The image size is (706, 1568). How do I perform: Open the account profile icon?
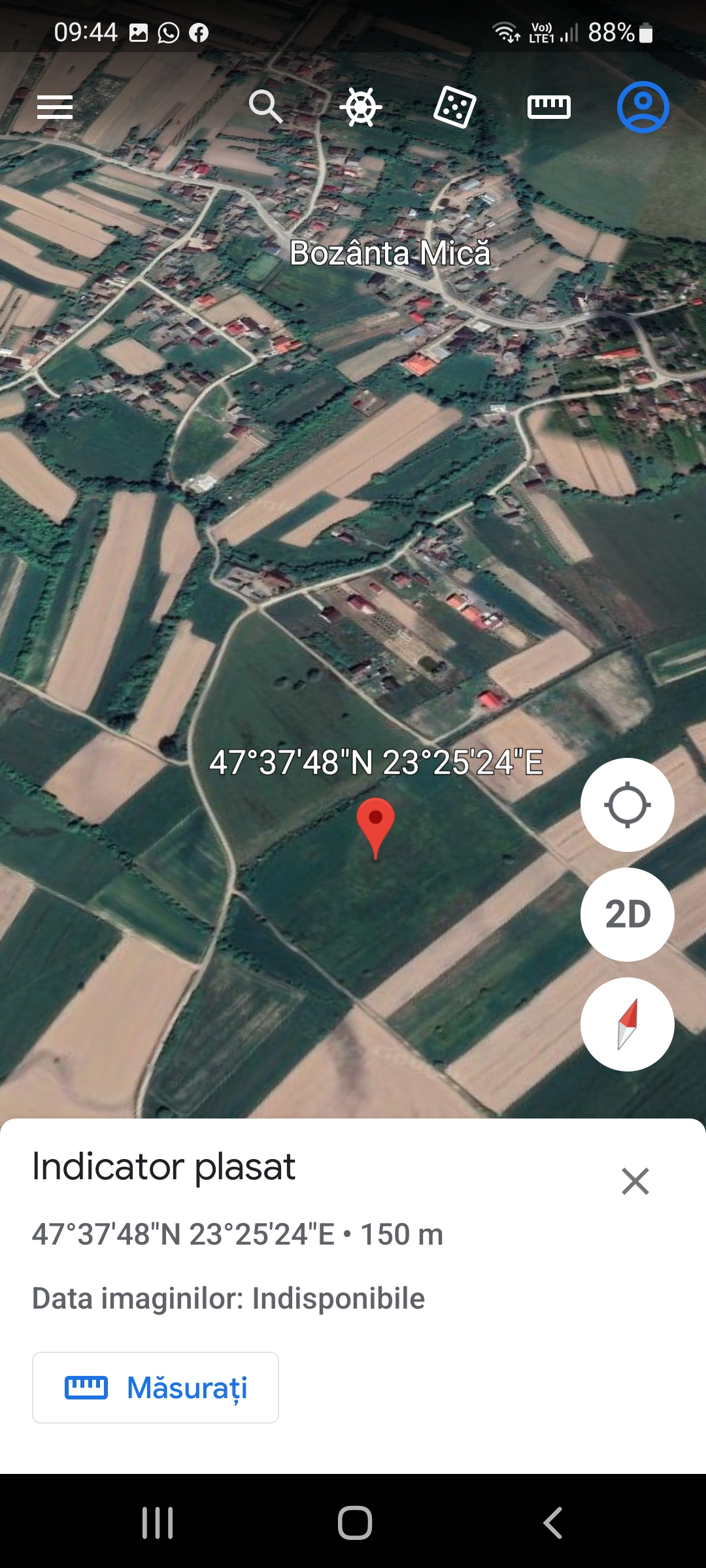pyautogui.click(x=643, y=107)
